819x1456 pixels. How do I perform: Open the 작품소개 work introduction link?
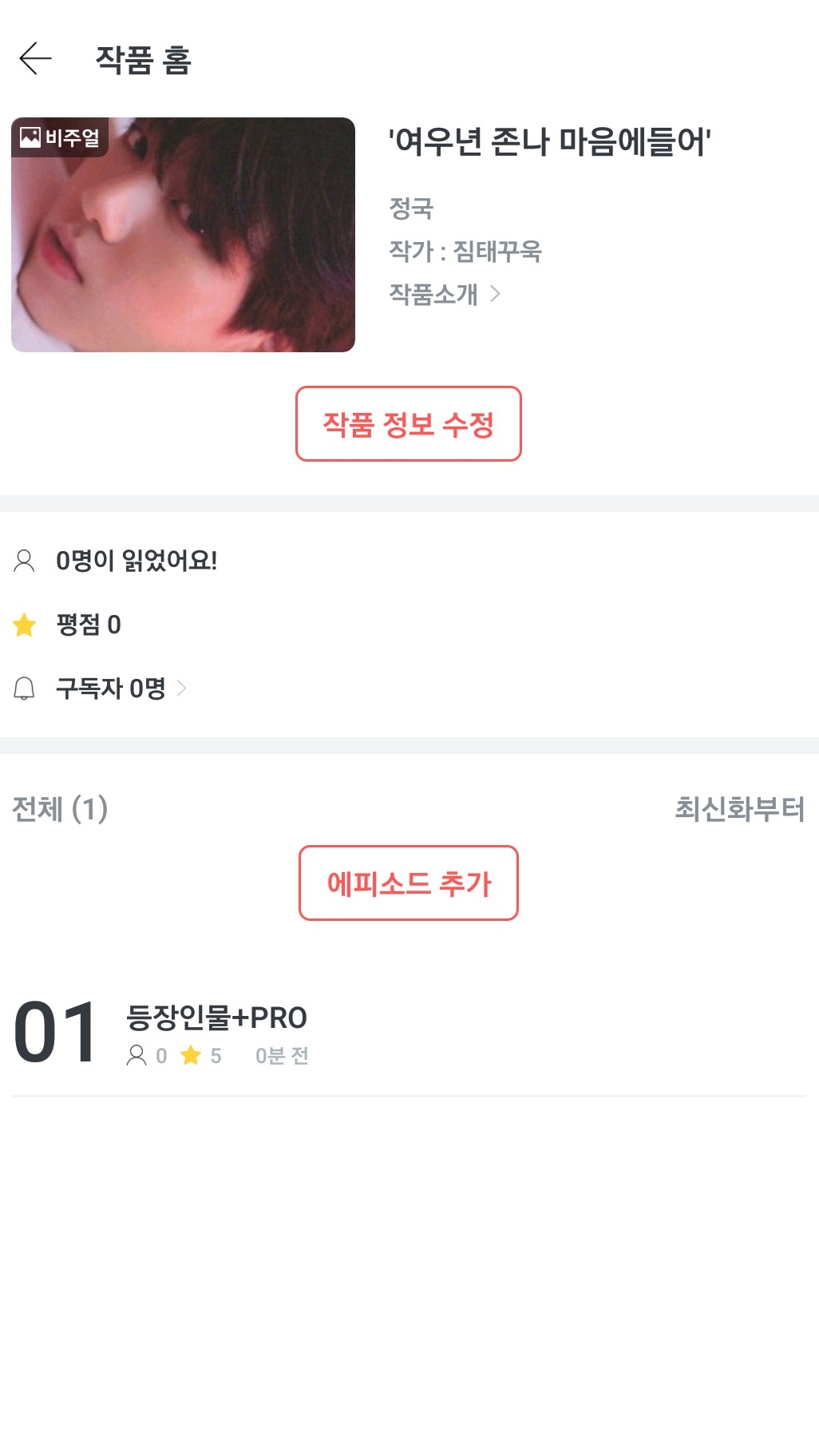point(445,294)
